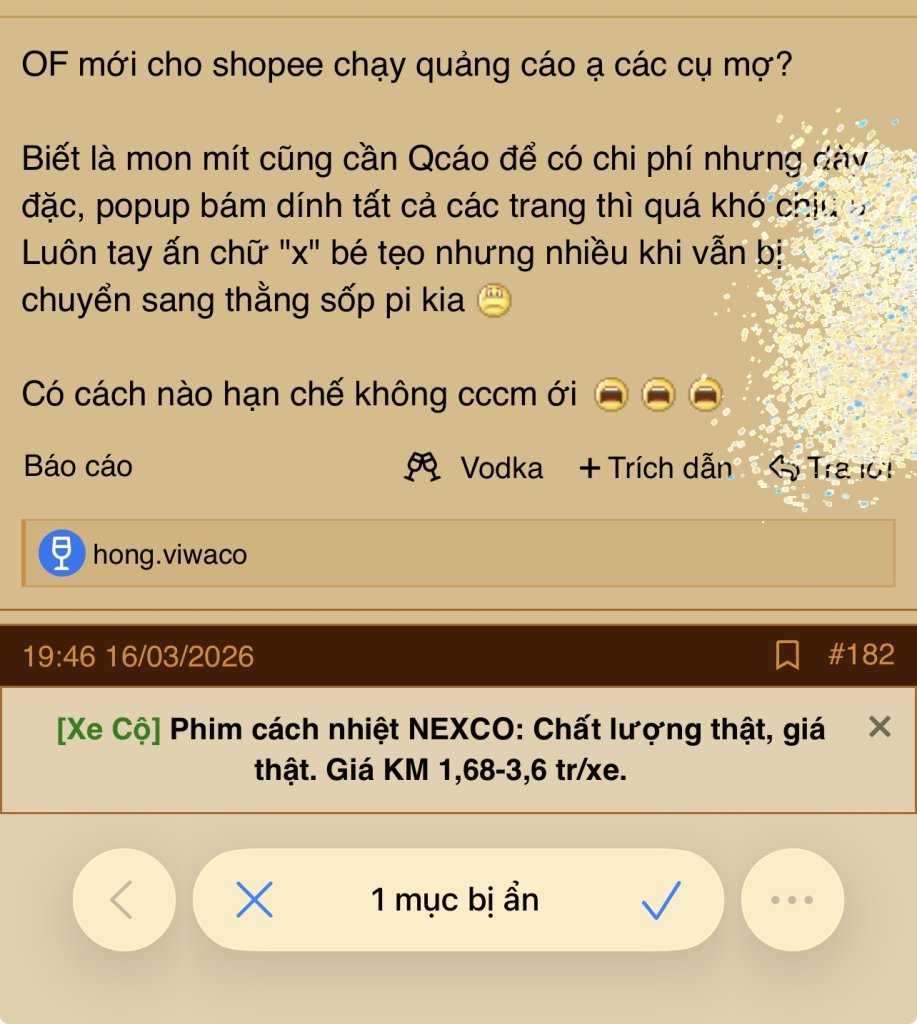The image size is (917, 1024).
Task: Cancel hiding items with the blue X
Action: pos(254,900)
